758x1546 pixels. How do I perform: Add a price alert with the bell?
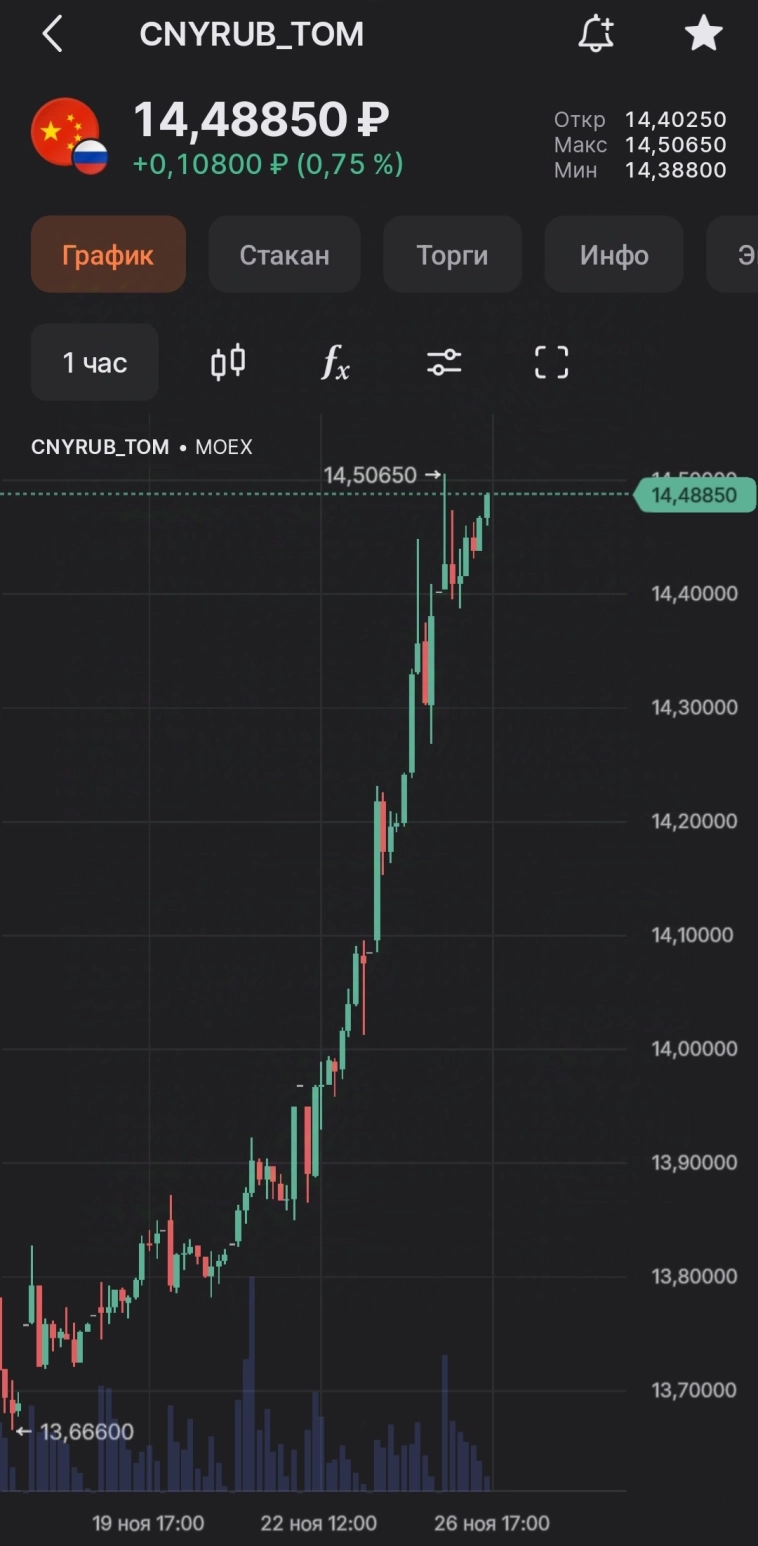pos(596,35)
